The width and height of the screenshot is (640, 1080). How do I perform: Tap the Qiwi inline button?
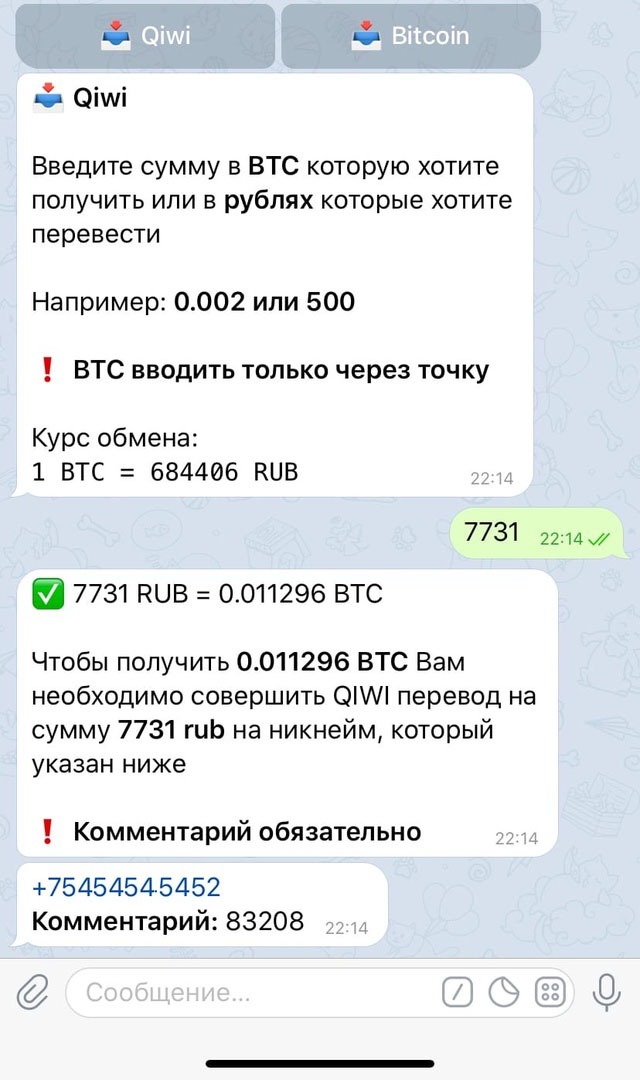(x=146, y=36)
